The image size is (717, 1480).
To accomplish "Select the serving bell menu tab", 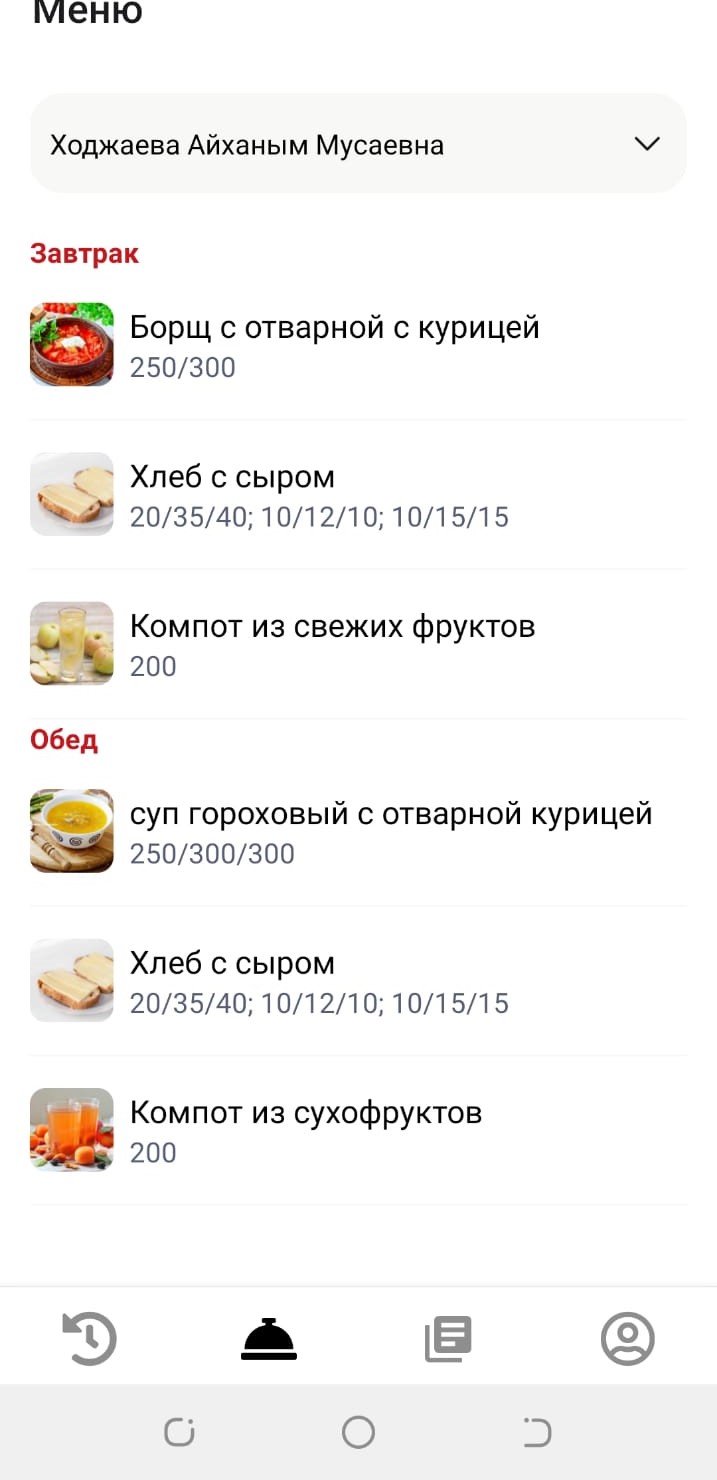I will (x=269, y=1338).
